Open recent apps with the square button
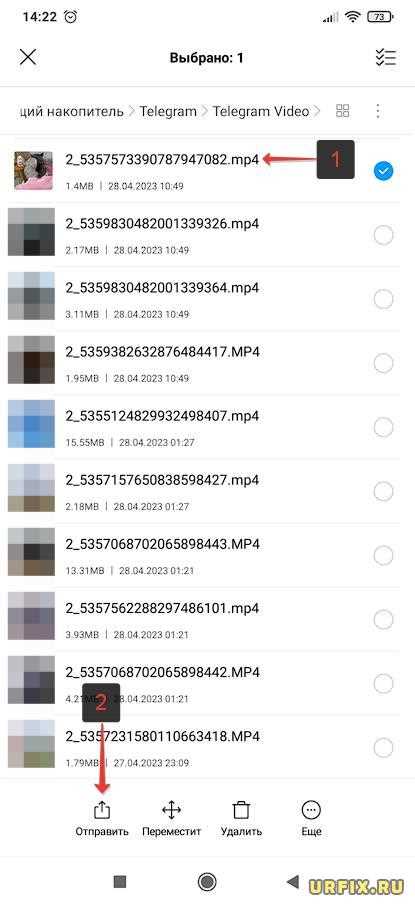The image size is (415, 906). point(120,882)
